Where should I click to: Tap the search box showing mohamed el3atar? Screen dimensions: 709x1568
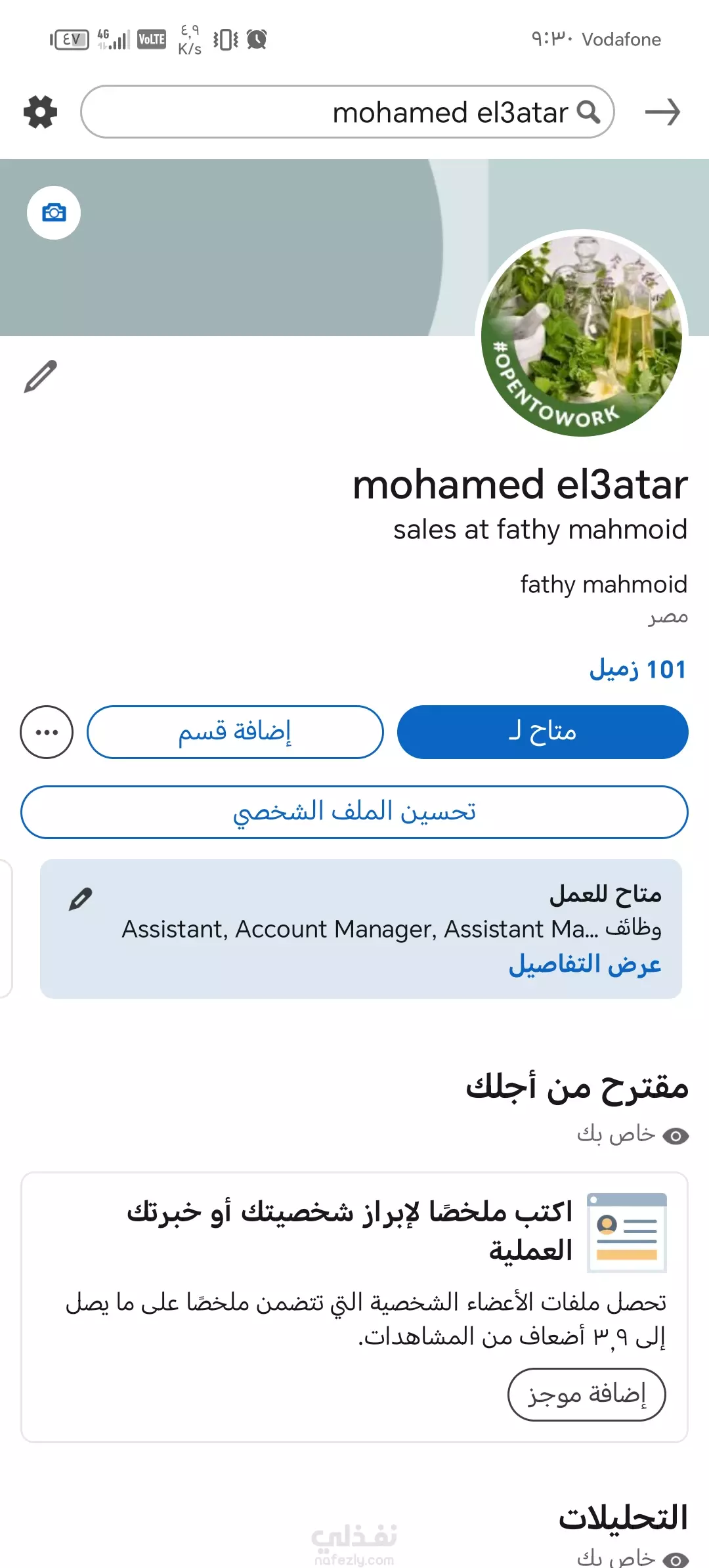click(347, 112)
